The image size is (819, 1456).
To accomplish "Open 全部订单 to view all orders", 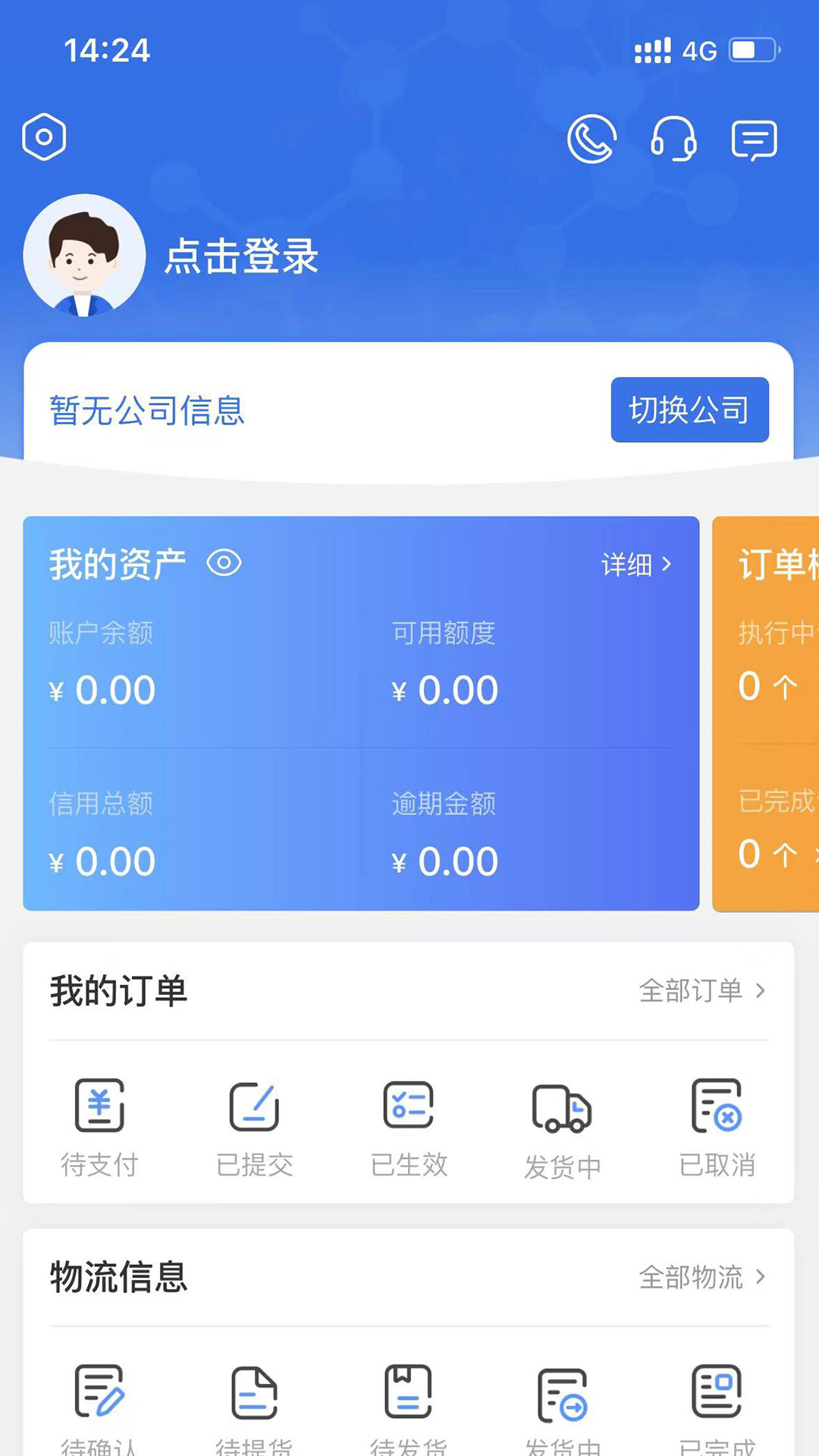I will [x=701, y=990].
